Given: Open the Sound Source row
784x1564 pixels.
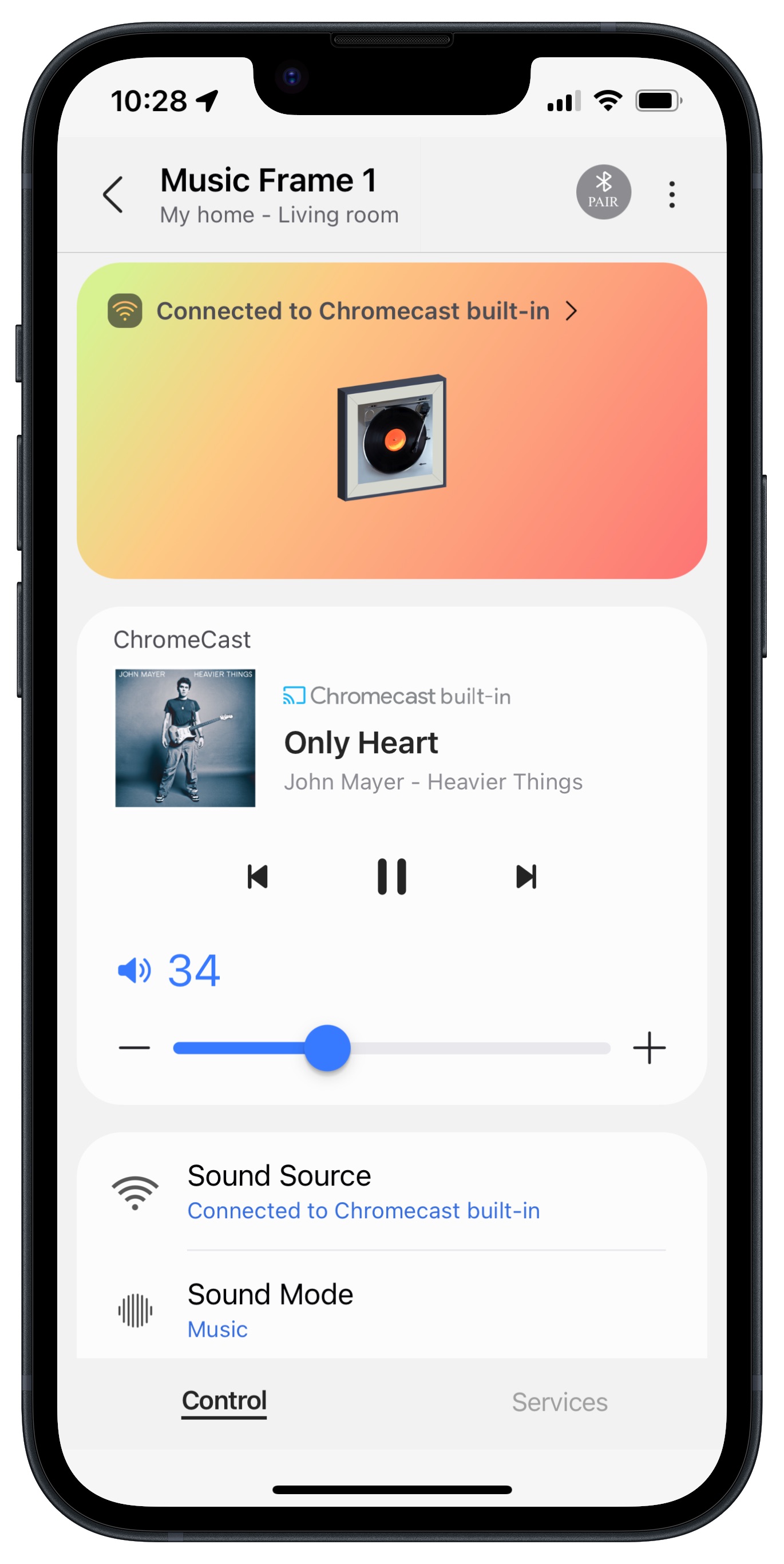Looking at the screenshot, I should [392, 1191].
